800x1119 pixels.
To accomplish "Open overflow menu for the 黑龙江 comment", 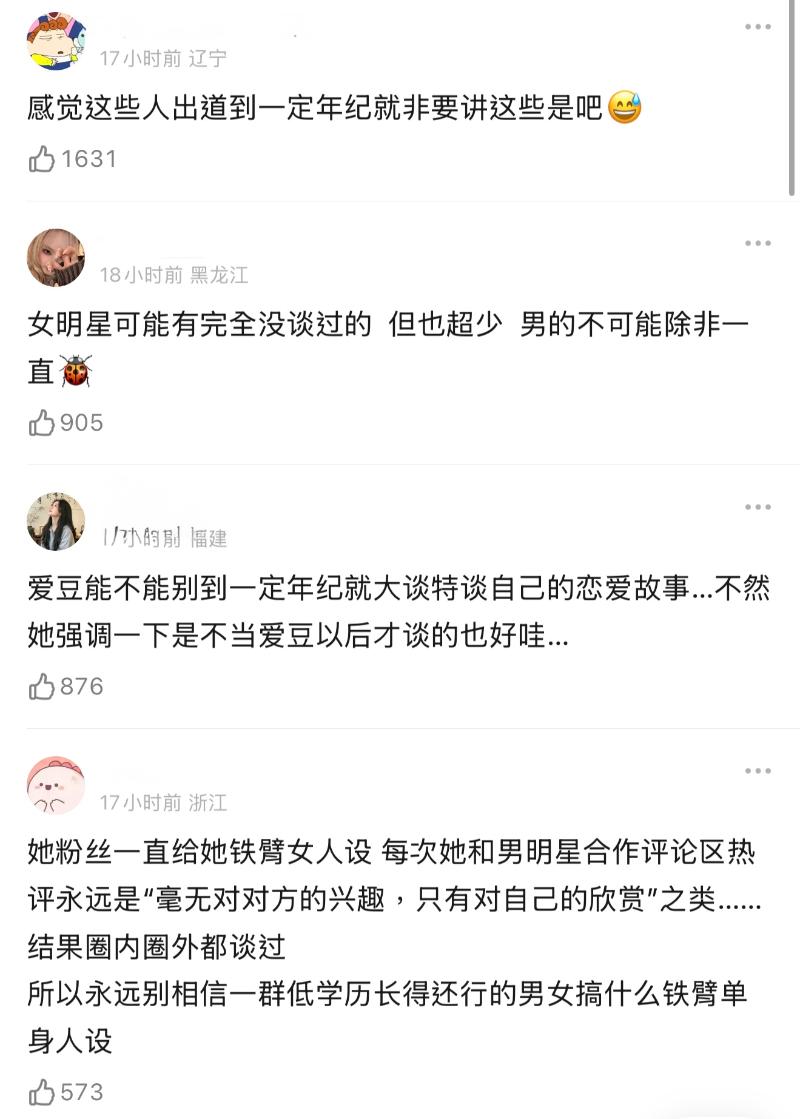I will pyautogui.click(x=757, y=243).
